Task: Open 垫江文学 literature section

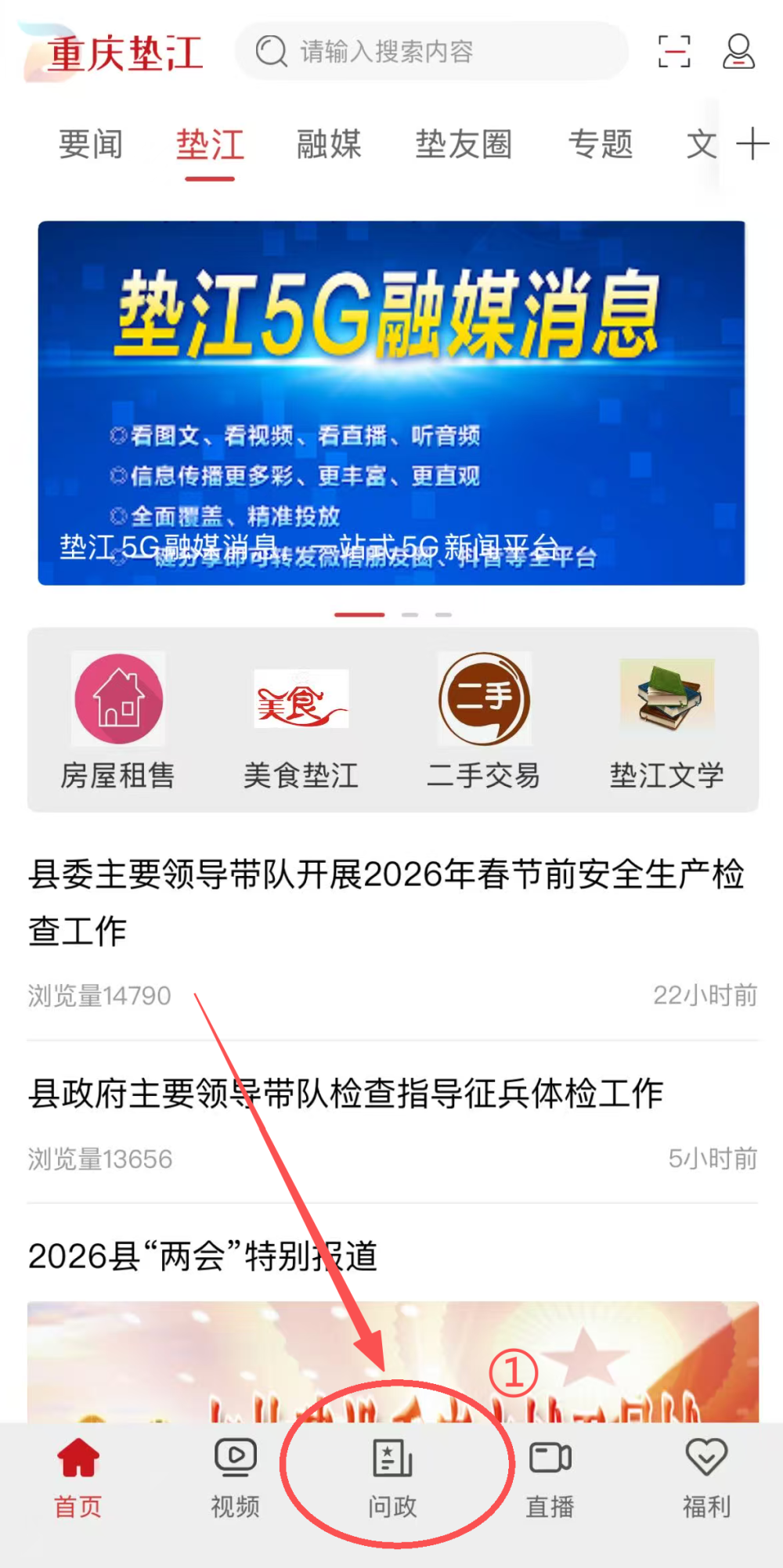Action: click(x=666, y=720)
